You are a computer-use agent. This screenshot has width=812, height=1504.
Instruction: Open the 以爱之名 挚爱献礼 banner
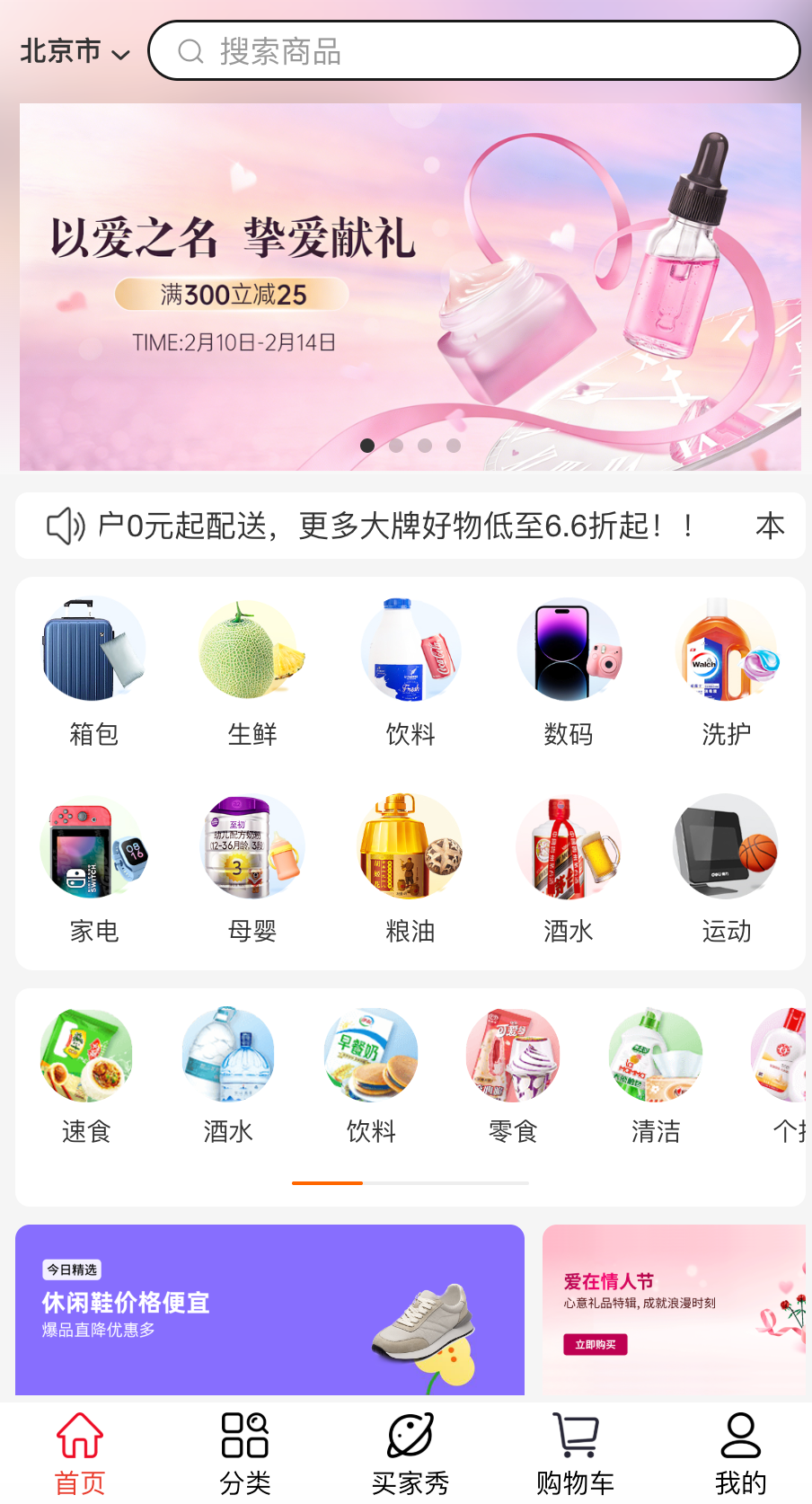(x=410, y=287)
